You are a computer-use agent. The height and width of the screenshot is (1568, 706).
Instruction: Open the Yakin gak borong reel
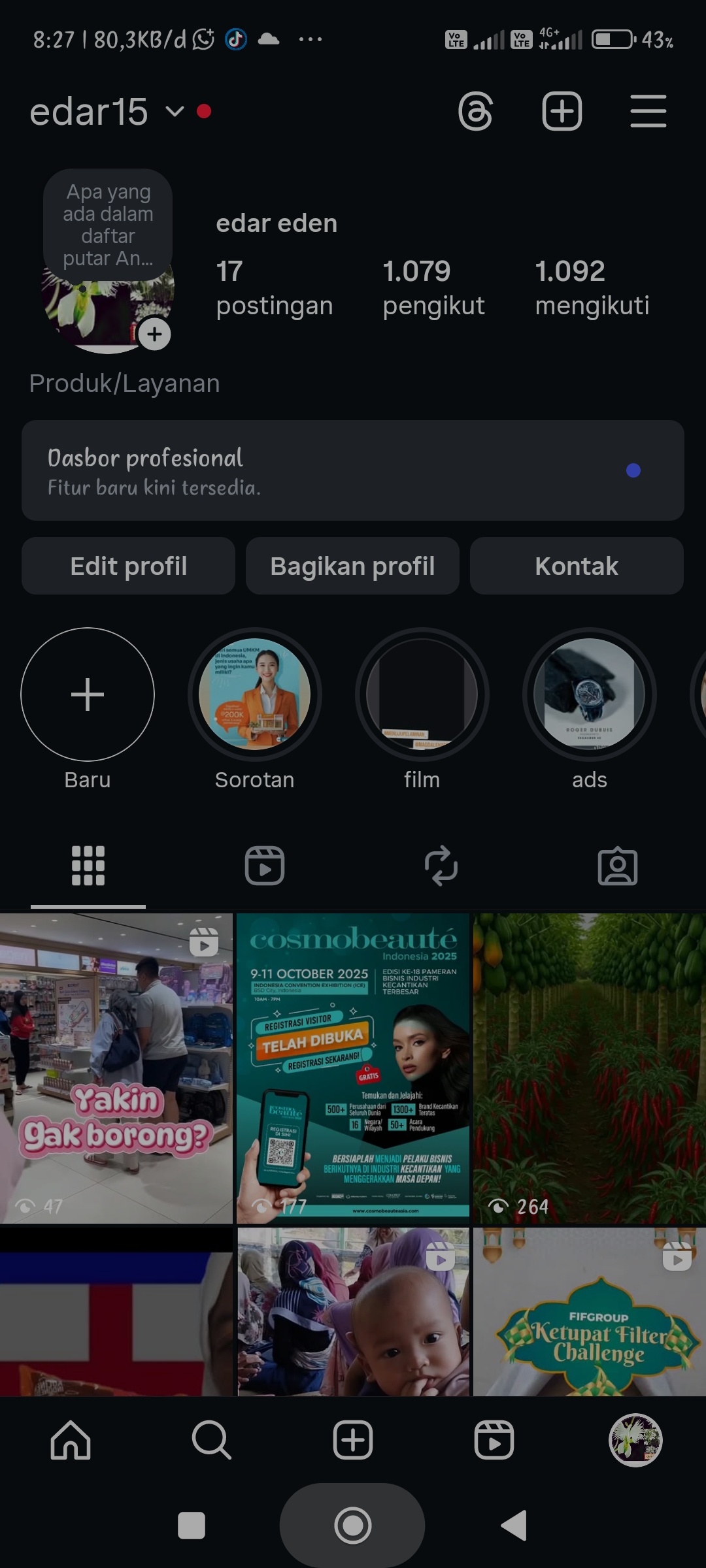116,1068
